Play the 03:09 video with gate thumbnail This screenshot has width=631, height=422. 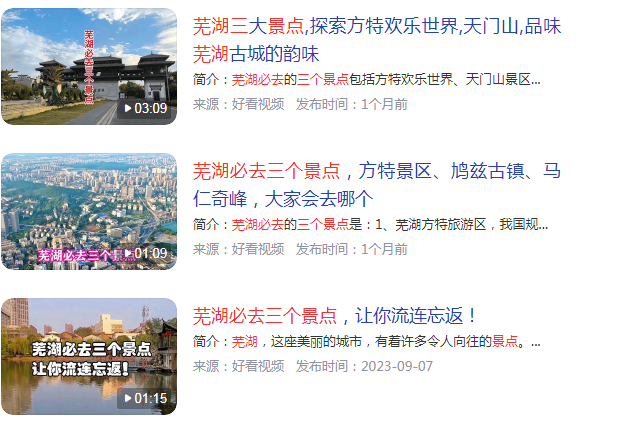[89, 67]
